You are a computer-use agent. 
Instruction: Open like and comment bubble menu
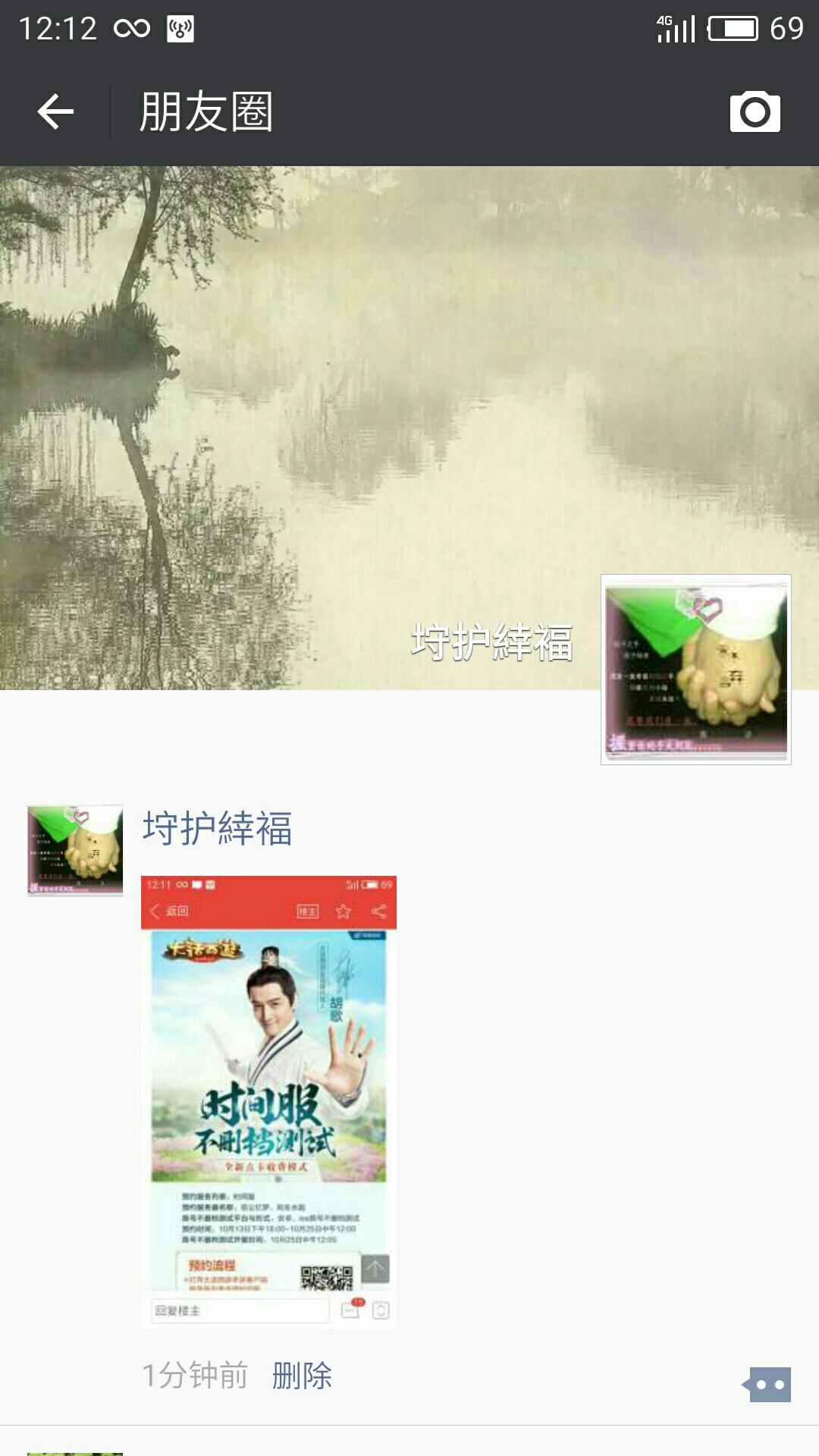coord(769,1385)
